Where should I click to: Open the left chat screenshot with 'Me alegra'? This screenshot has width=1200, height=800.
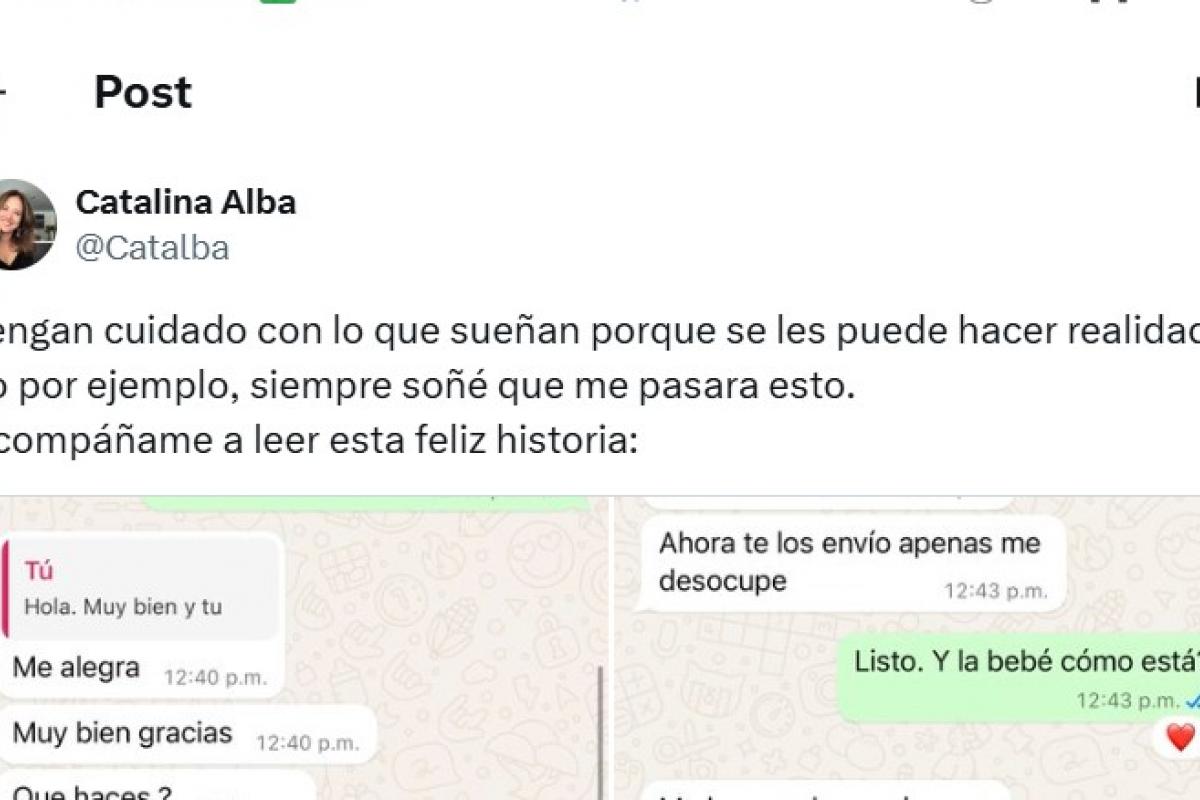pyautogui.click(x=300, y=648)
